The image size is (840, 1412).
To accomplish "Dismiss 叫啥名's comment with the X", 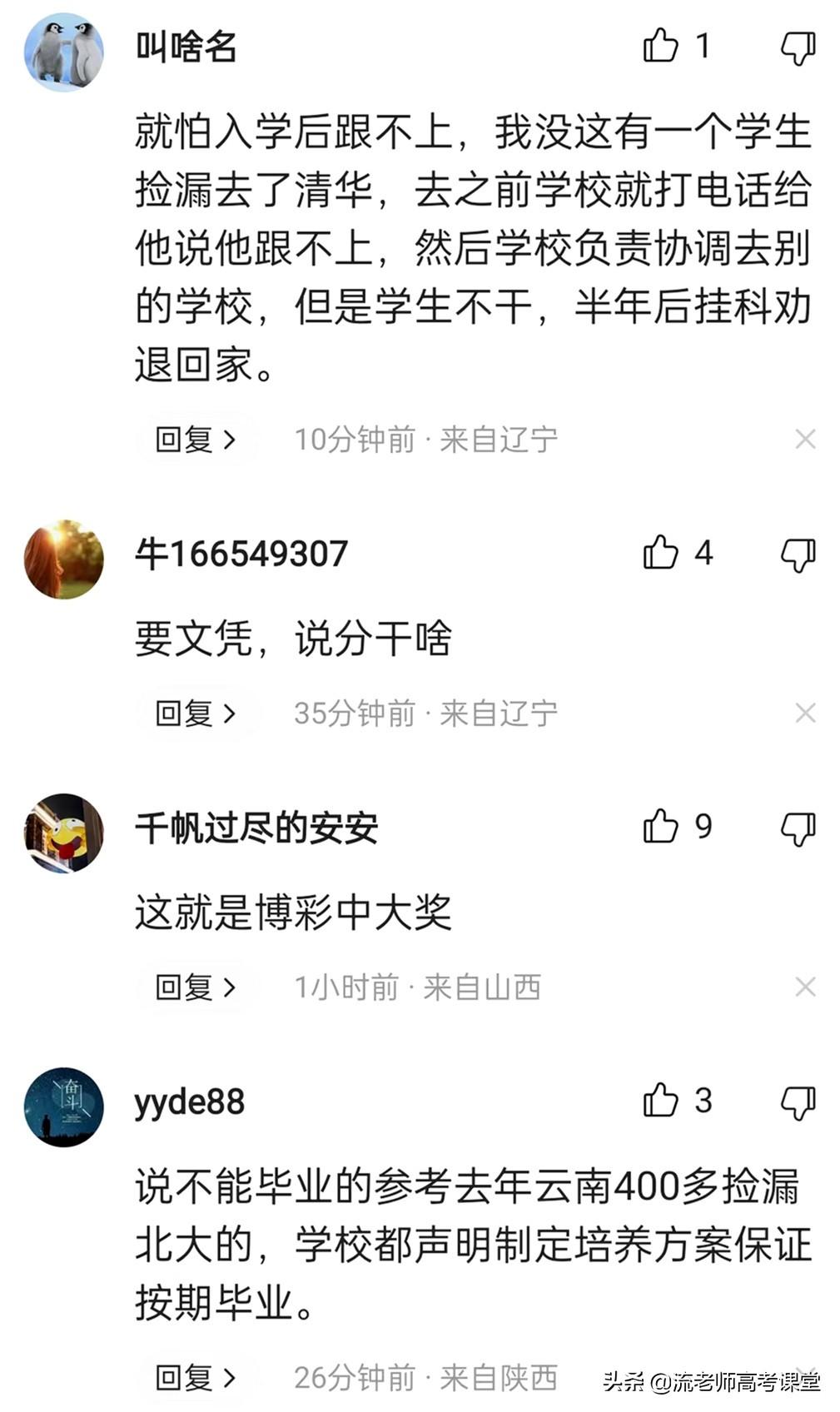I will tap(804, 439).
